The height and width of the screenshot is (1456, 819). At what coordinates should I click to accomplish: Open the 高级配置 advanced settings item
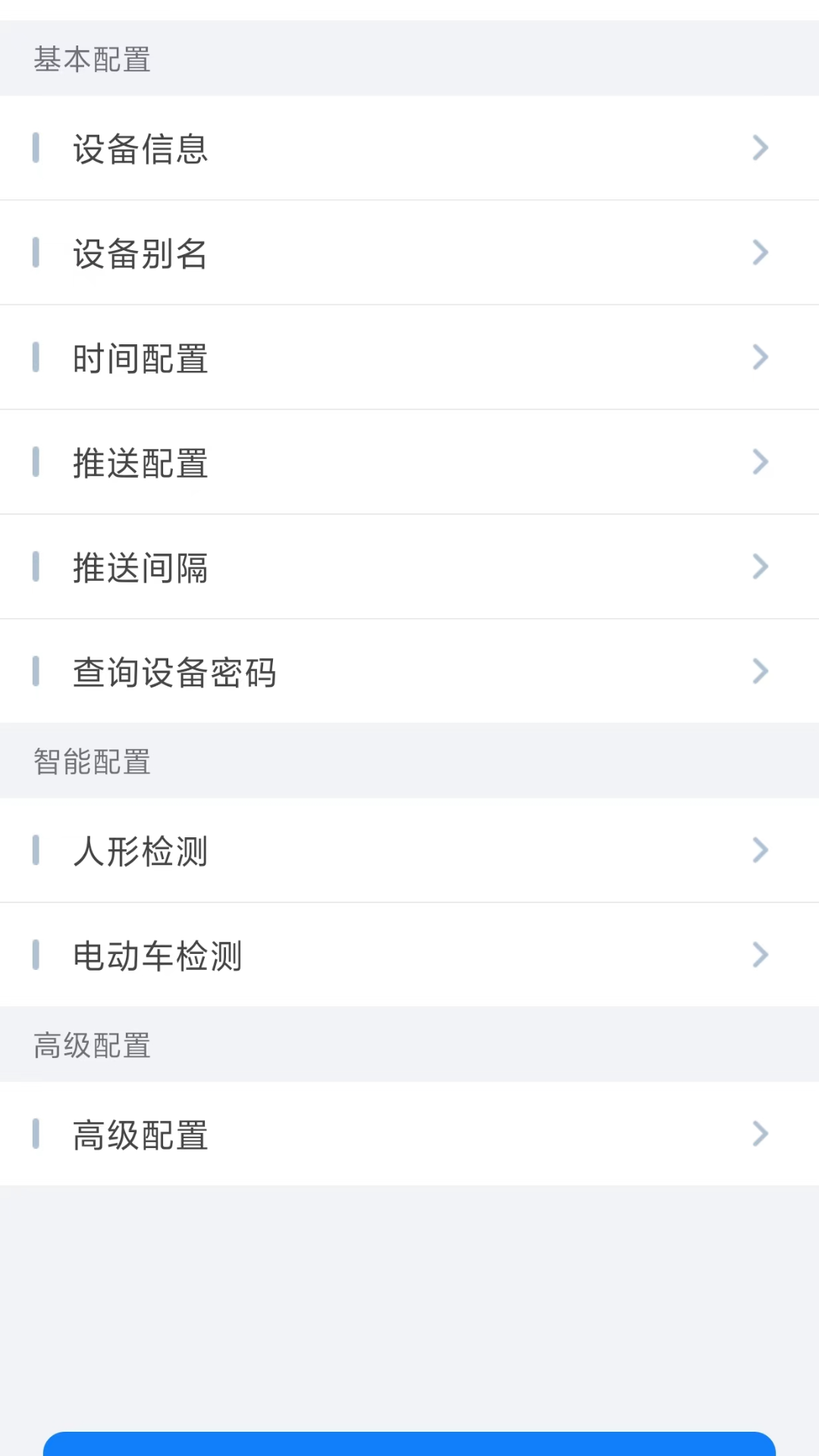pyautogui.click(x=409, y=1133)
